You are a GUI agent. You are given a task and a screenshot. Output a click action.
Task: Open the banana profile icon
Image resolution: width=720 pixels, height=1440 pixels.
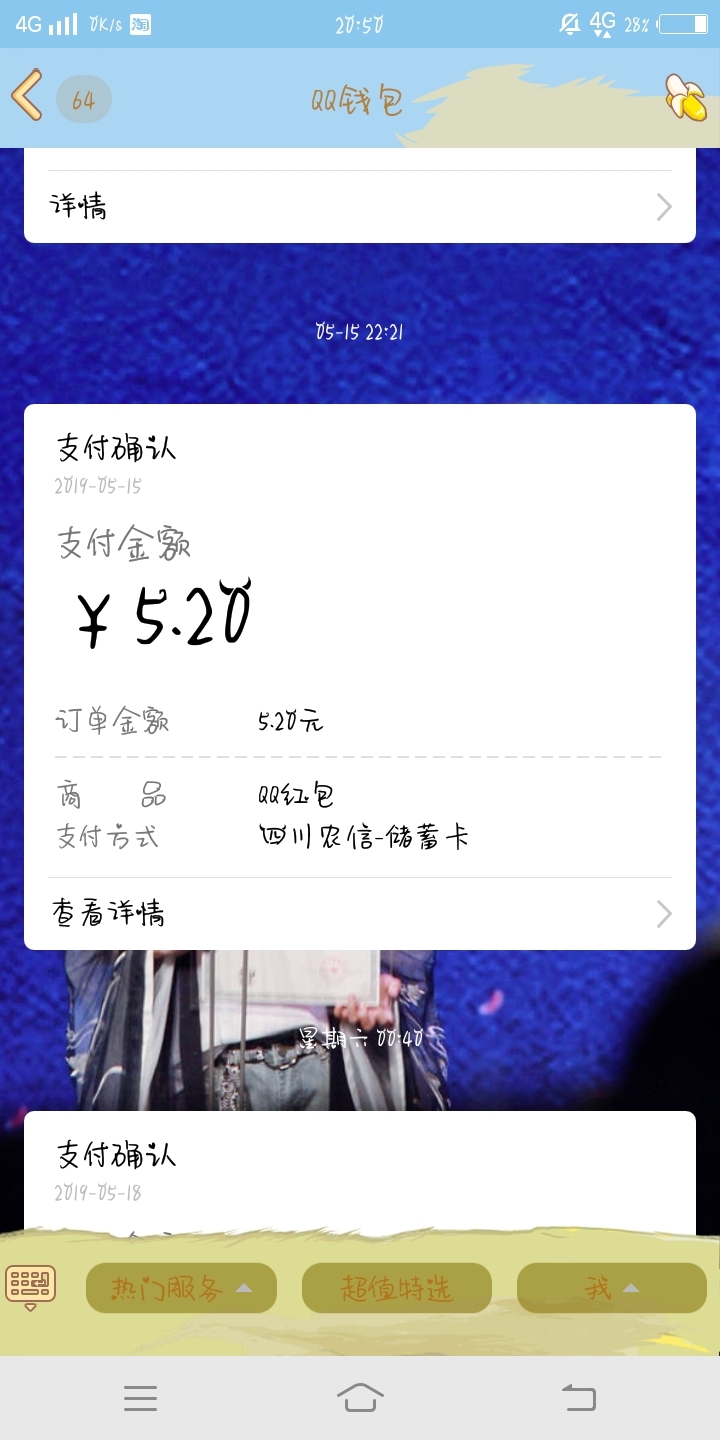(686, 98)
